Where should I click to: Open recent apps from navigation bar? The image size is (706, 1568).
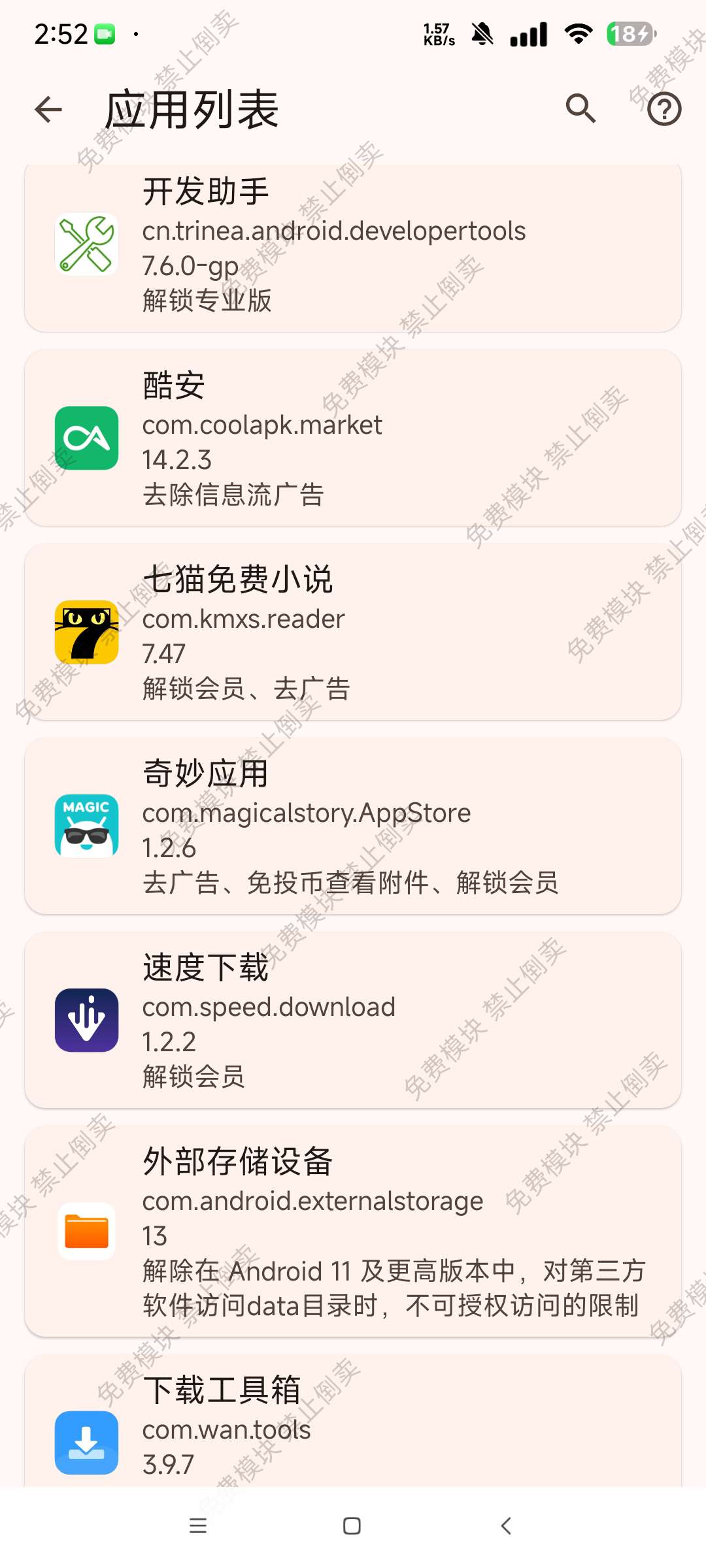pyautogui.click(x=197, y=1526)
